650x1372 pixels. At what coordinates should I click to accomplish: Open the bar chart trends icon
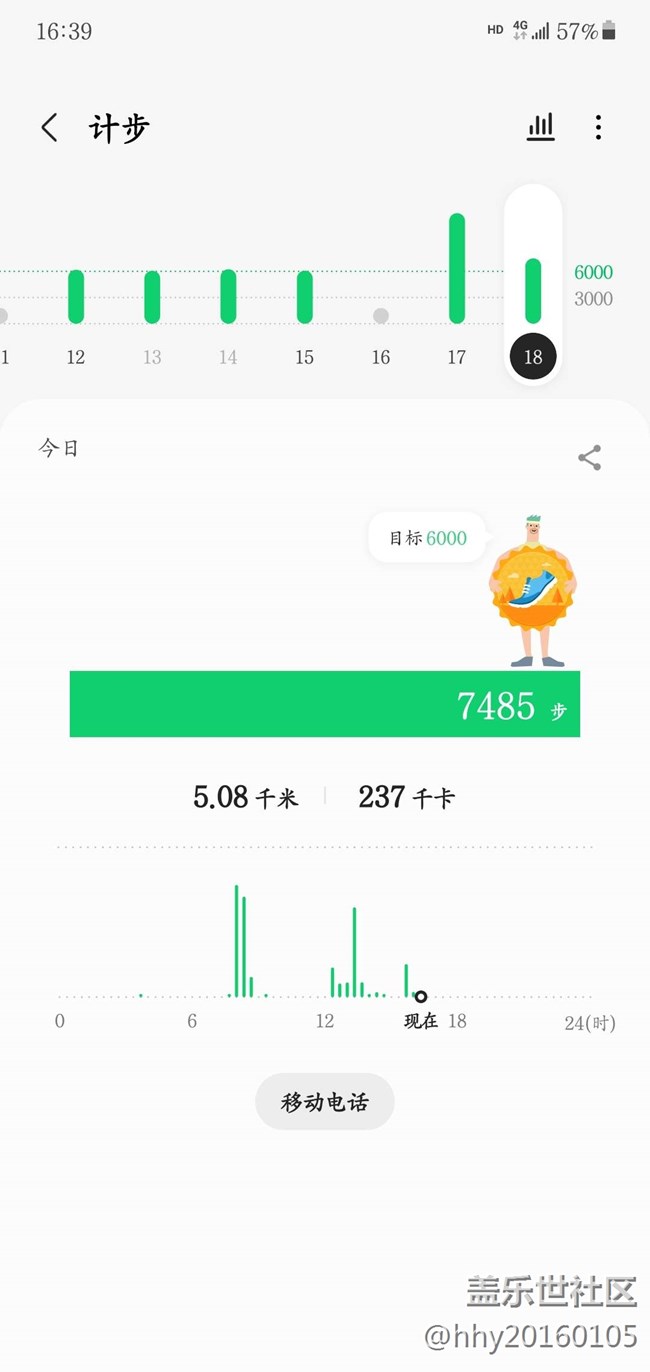pos(540,127)
